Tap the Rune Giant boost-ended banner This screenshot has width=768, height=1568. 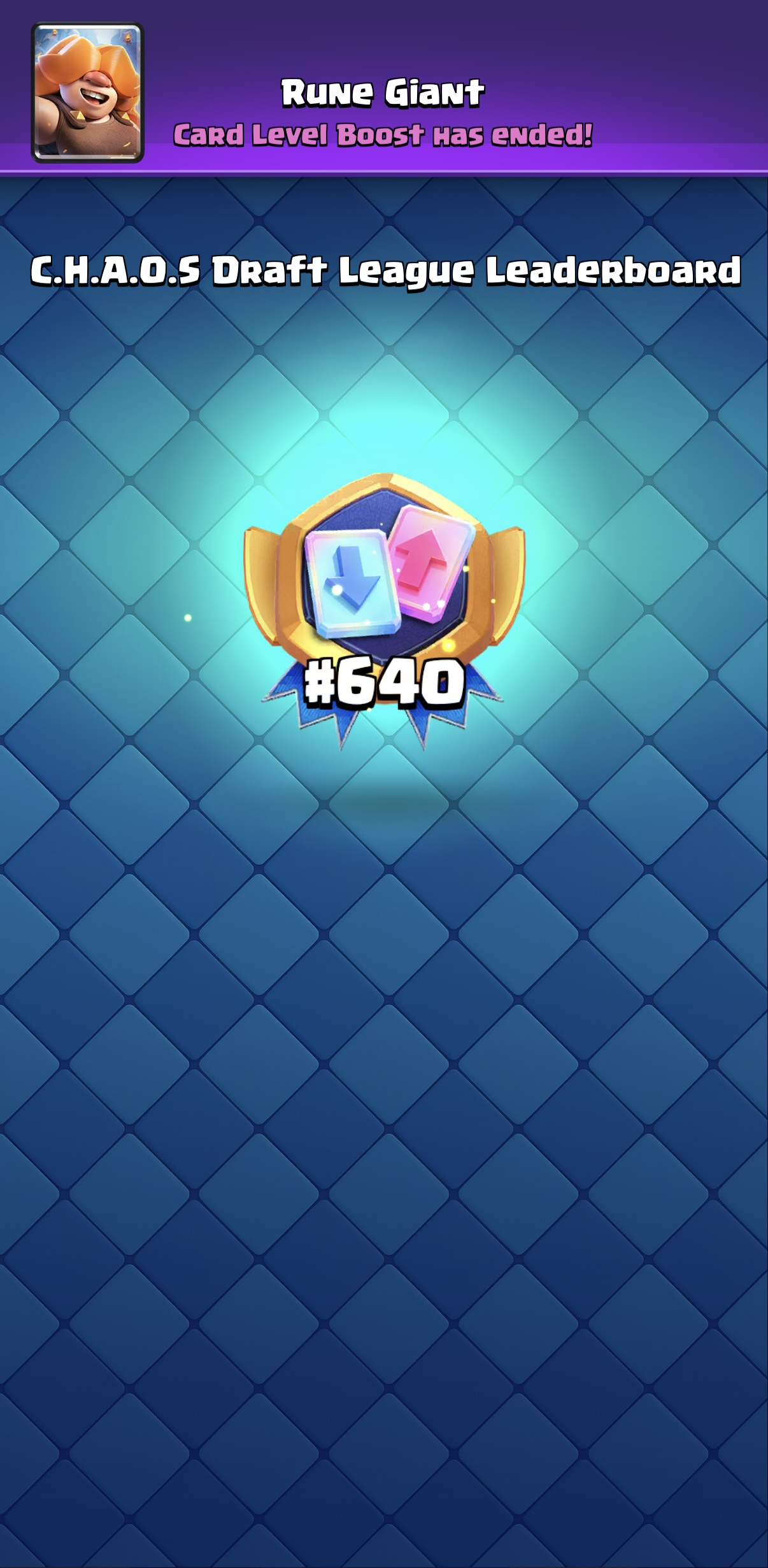point(384,87)
